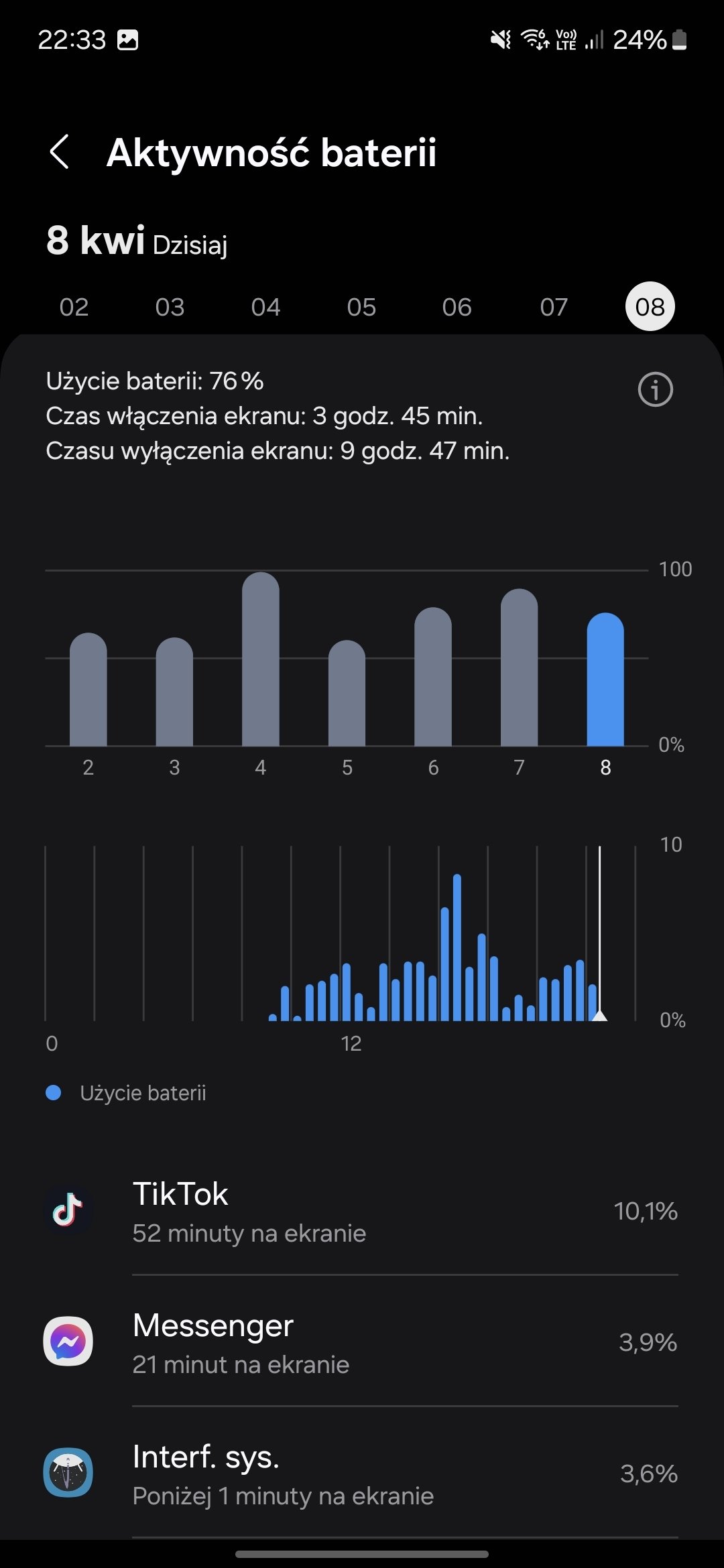Tap the tallest bar for day 4
The width and height of the screenshot is (724, 1568).
(x=261, y=659)
